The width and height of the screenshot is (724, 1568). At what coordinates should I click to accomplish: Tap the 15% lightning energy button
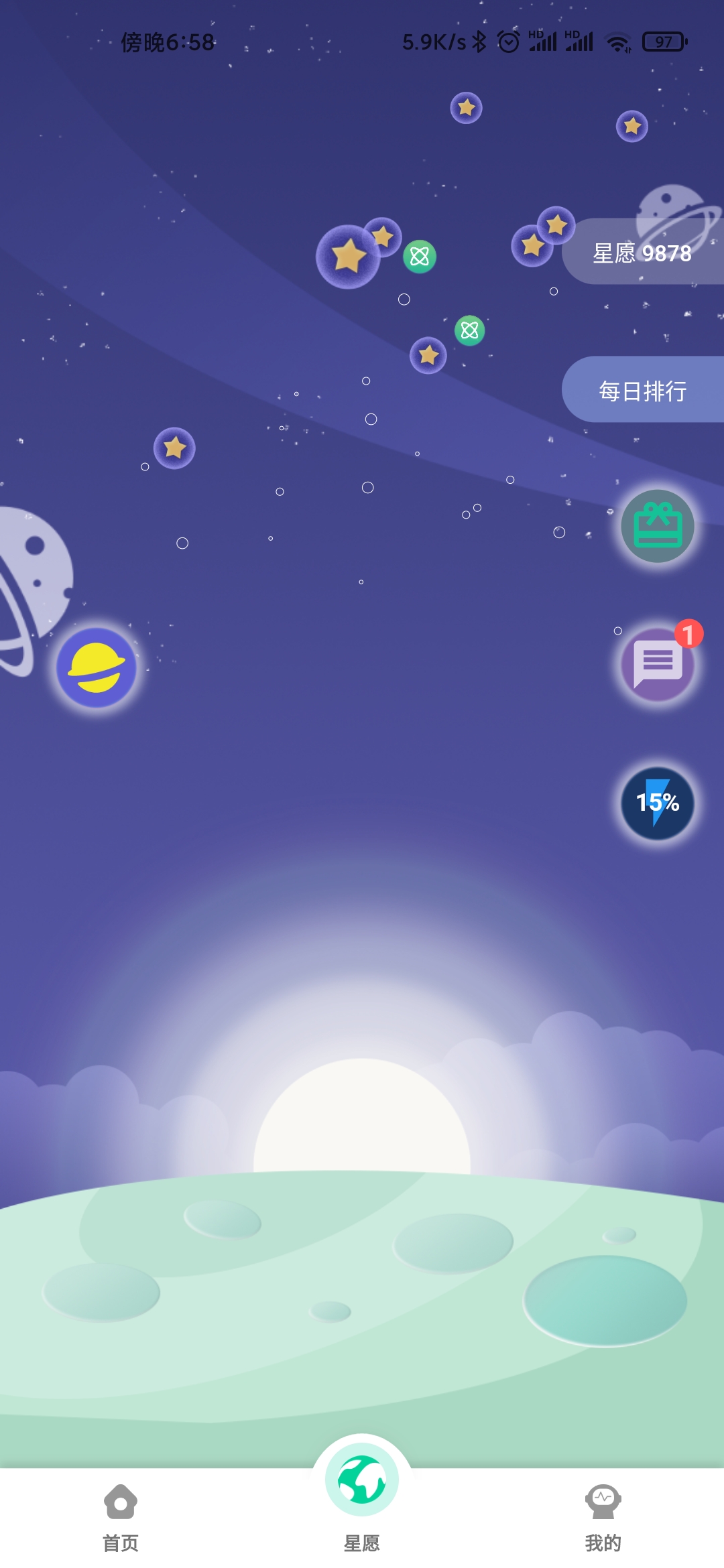point(658,803)
